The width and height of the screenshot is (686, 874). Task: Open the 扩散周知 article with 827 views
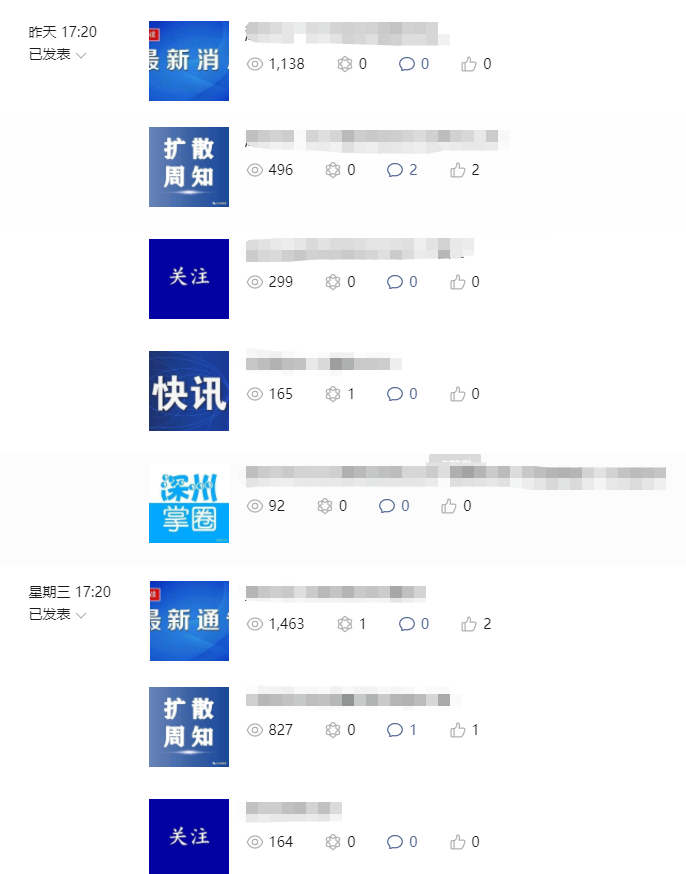189,727
